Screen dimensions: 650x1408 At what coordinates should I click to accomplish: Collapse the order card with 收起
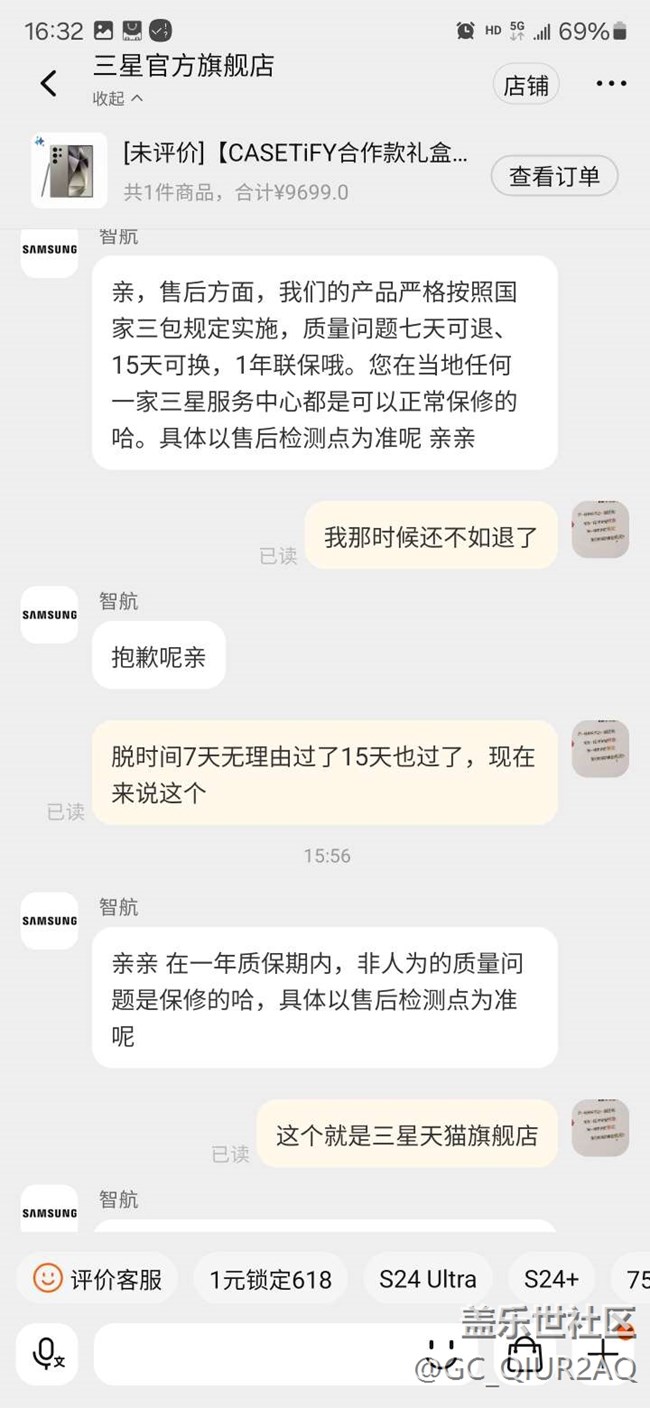point(118,98)
